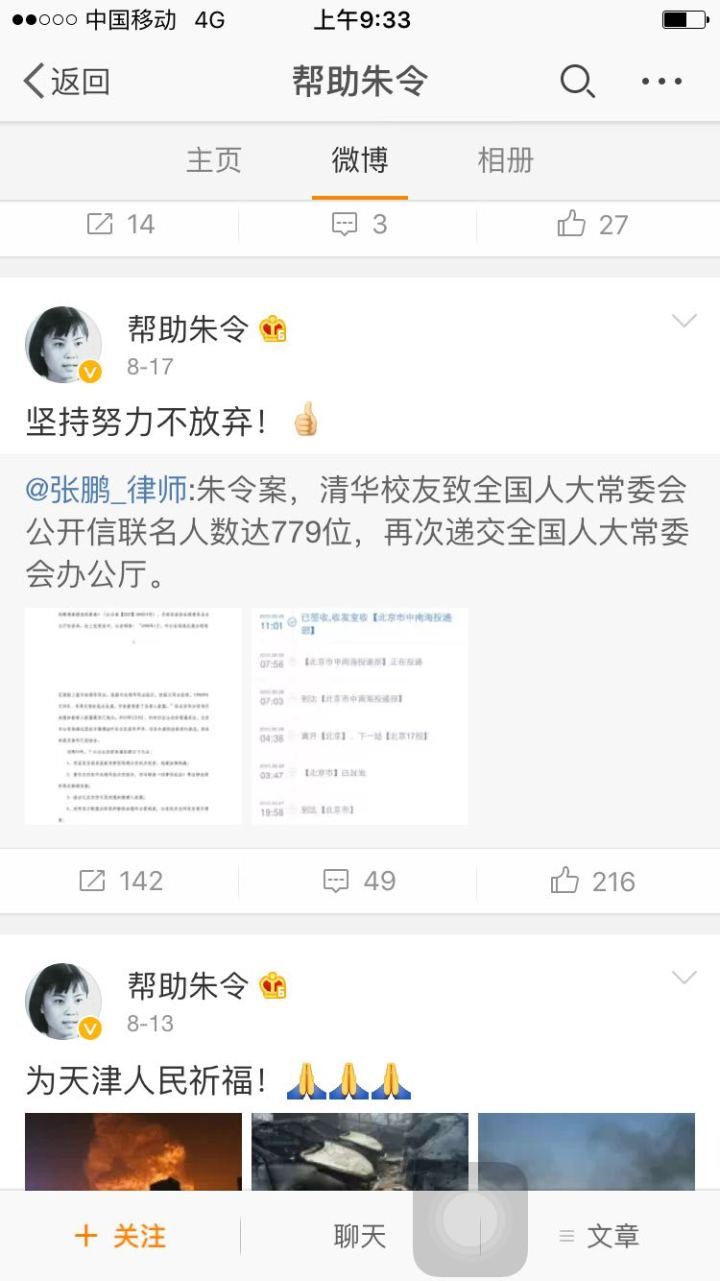View the letter document image in repost
Viewport: 720px width, 1281px height.
133,716
